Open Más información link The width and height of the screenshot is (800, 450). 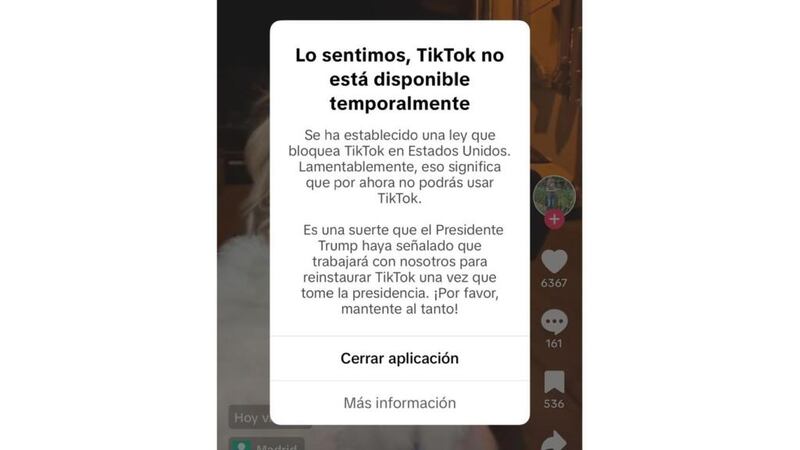[x=399, y=403]
